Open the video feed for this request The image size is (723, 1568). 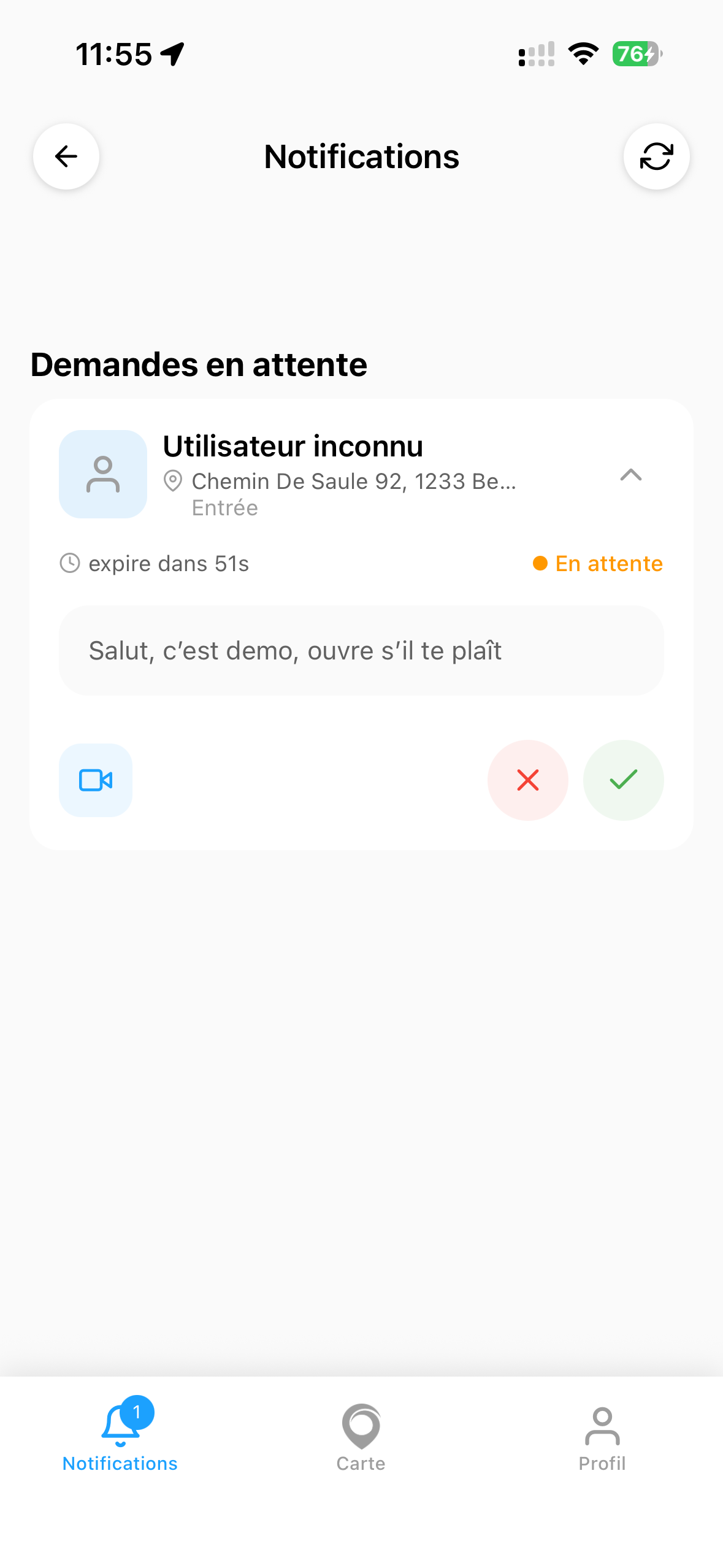pyautogui.click(x=95, y=780)
